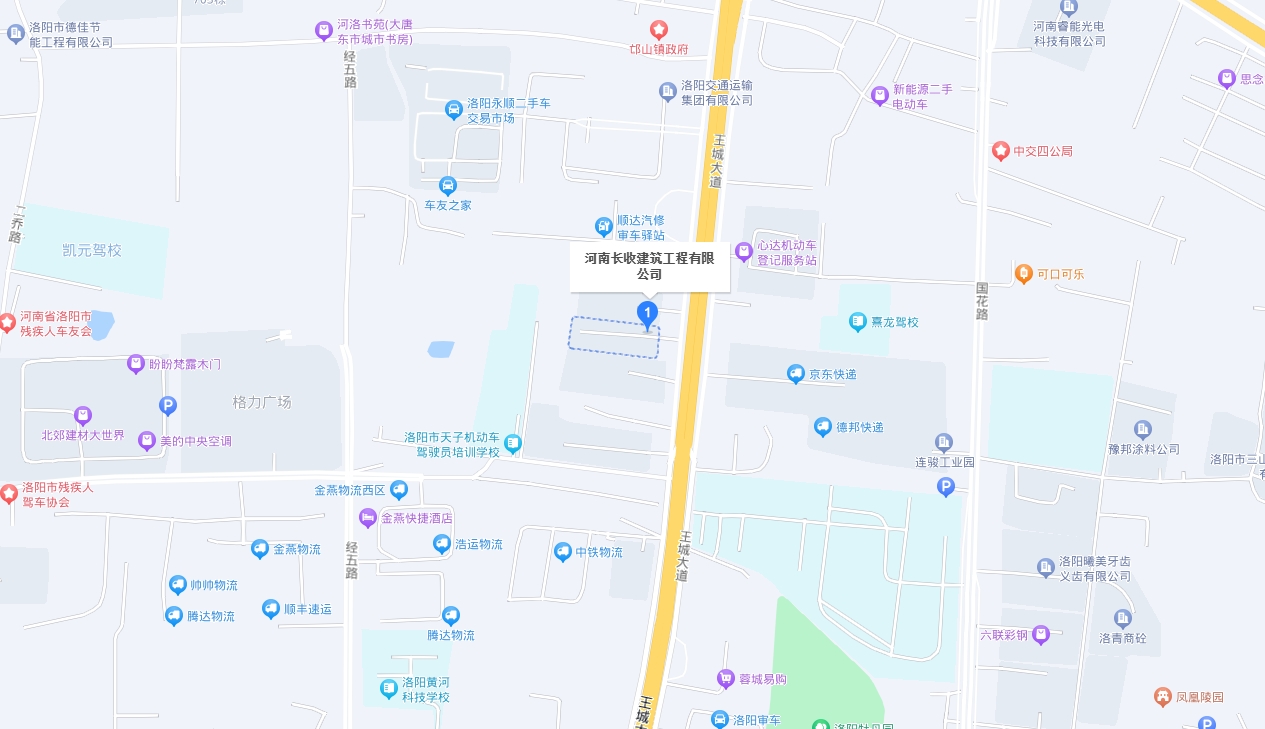The height and width of the screenshot is (729, 1265).
Task: Open the 中交四公局 place marker
Action: coord(1000,151)
